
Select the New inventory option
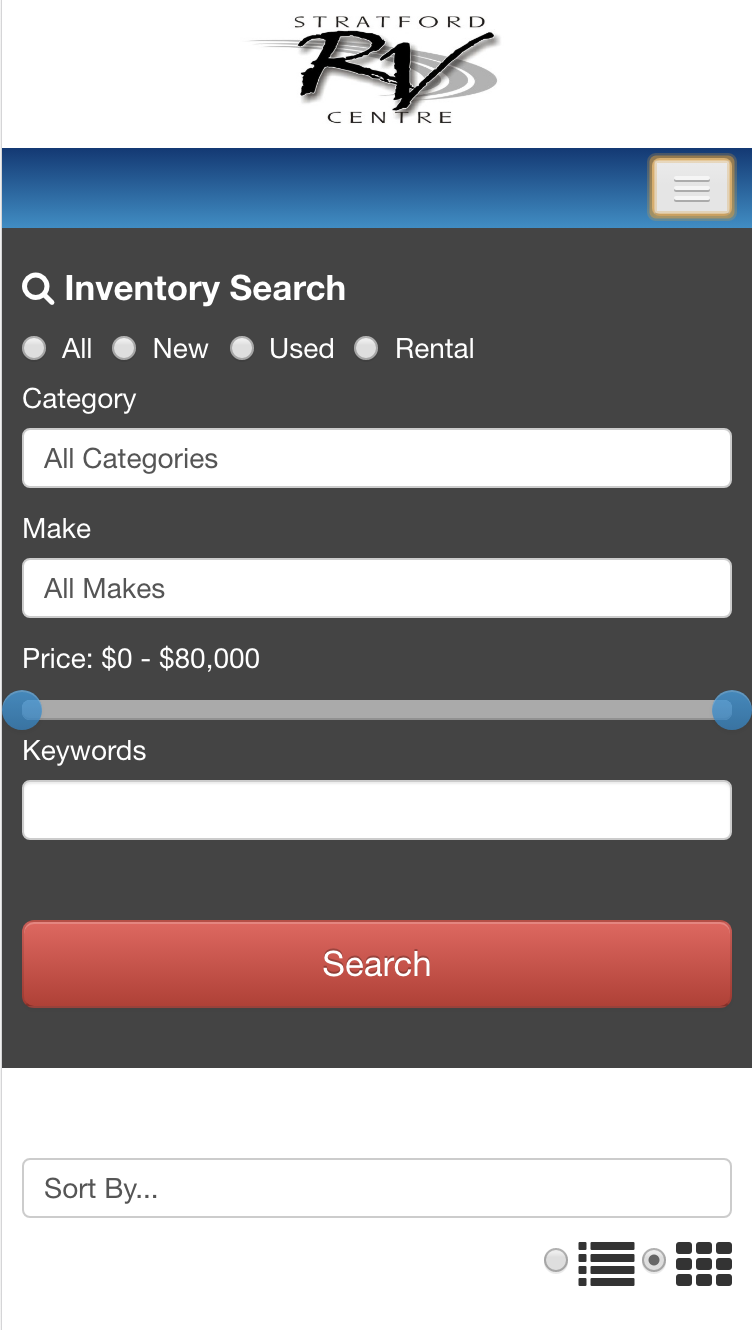click(x=124, y=348)
